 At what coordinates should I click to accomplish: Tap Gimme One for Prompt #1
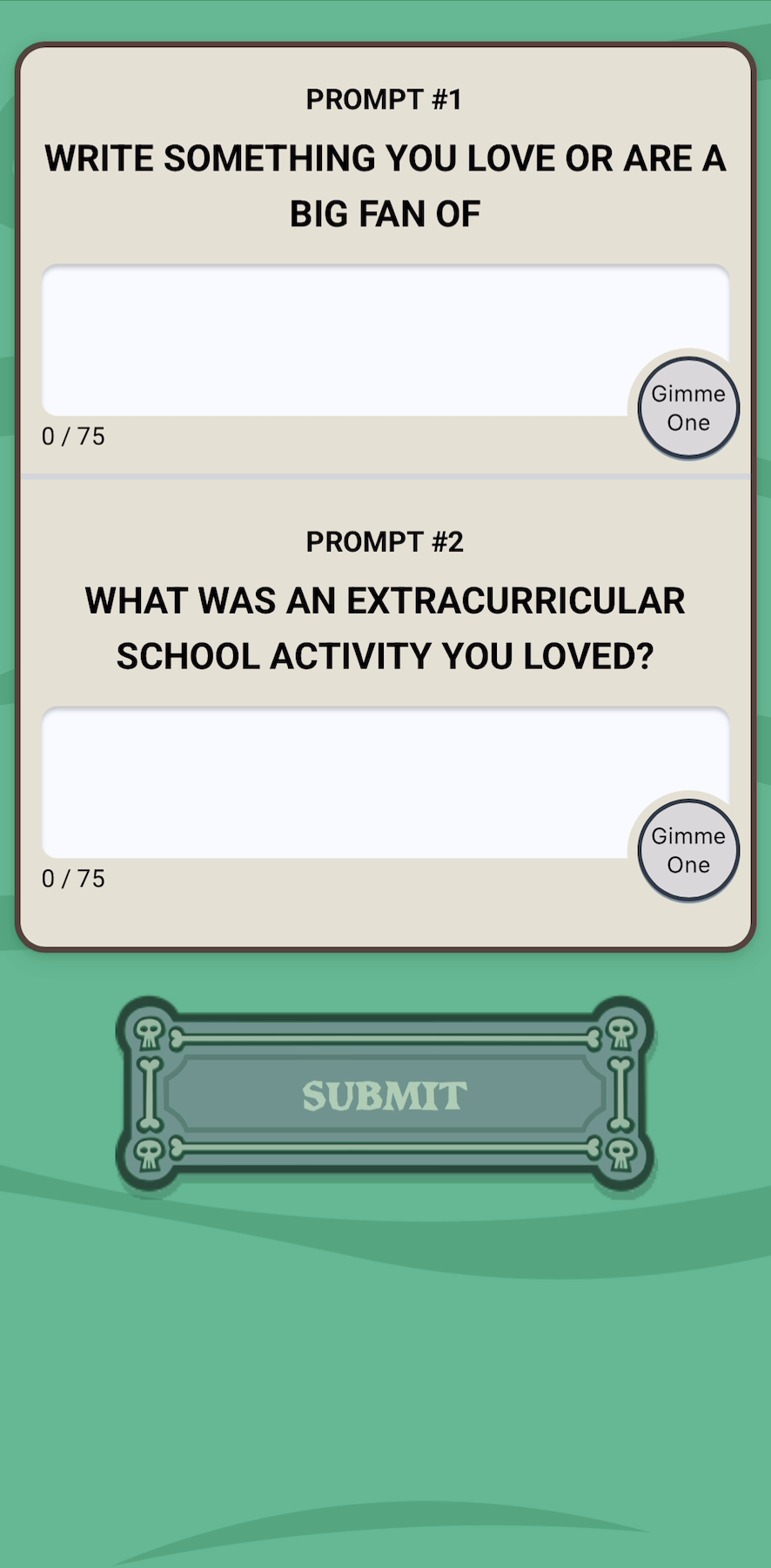687,407
